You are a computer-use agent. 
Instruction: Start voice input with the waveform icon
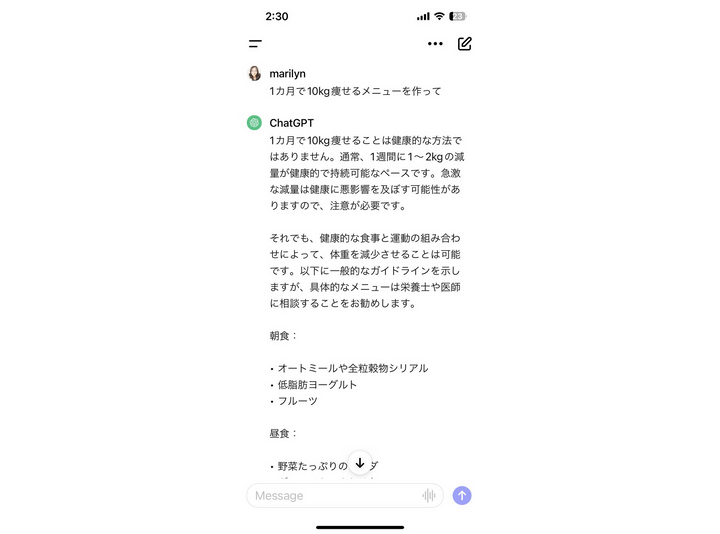[429, 496]
